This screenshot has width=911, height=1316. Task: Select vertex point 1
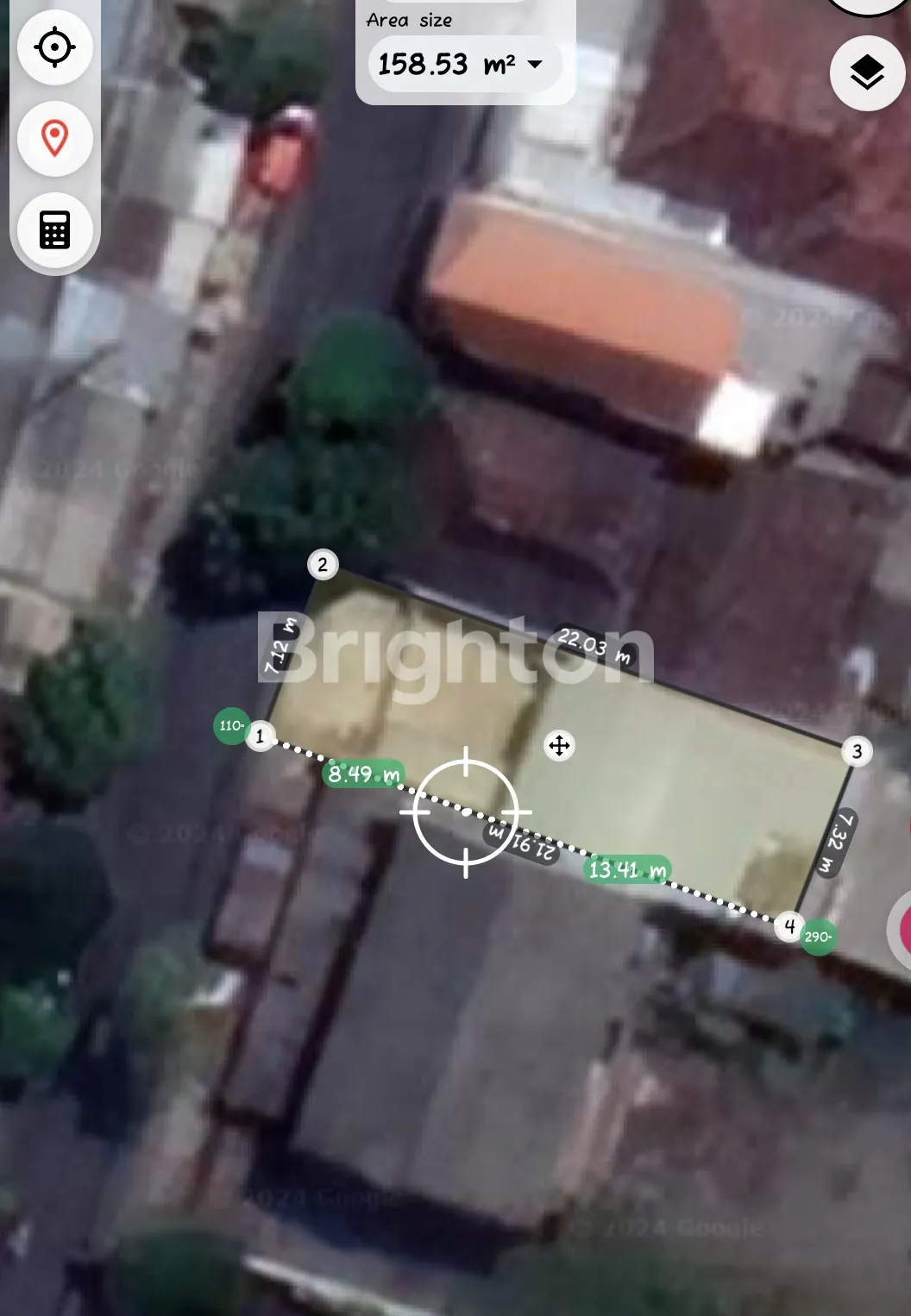(x=260, y=737)
